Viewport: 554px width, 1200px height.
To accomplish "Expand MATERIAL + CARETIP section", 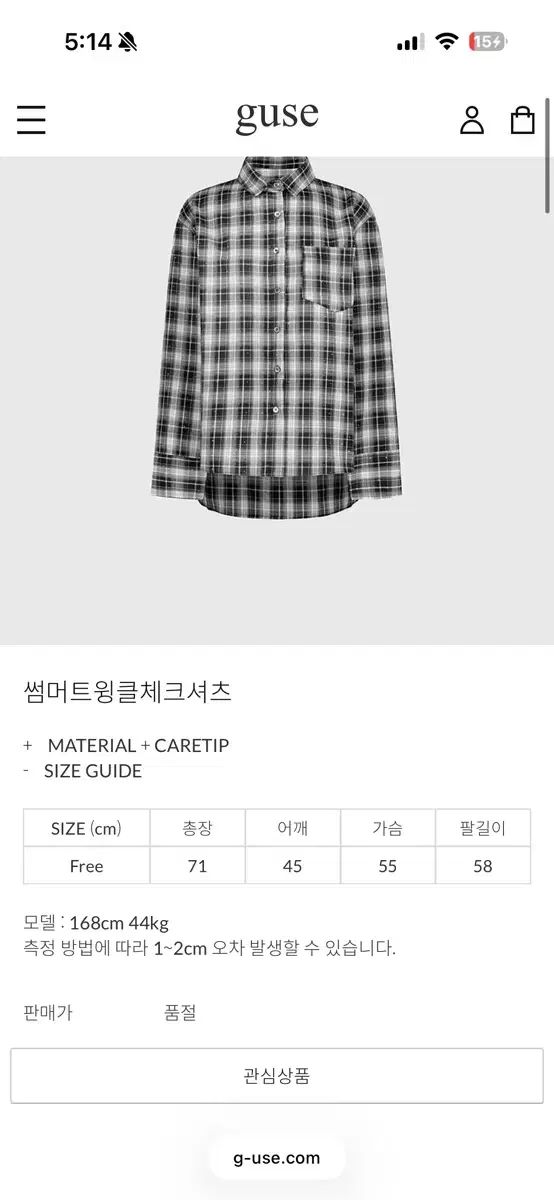I will (x=126, y=745).
